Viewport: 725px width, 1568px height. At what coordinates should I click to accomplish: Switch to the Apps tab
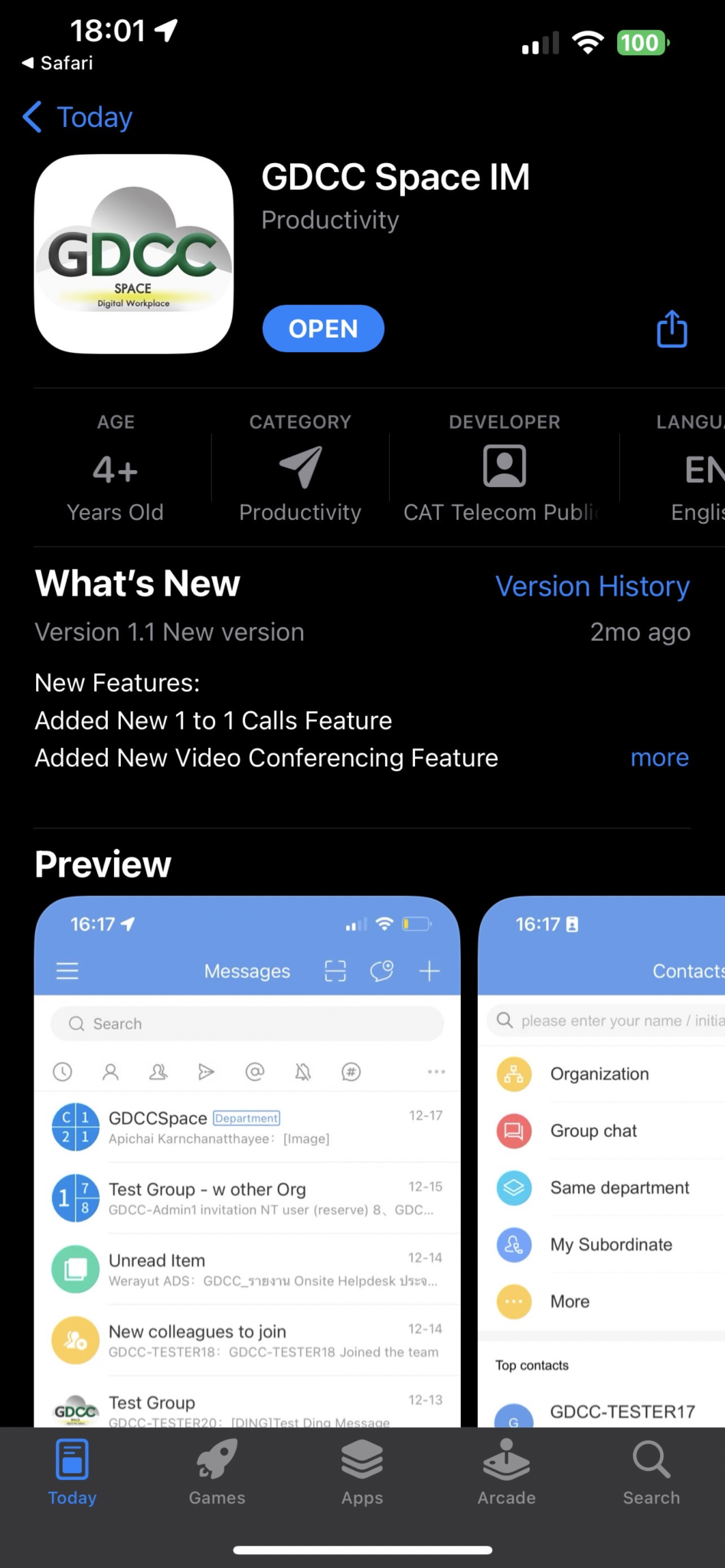[x=362, y=1473]
